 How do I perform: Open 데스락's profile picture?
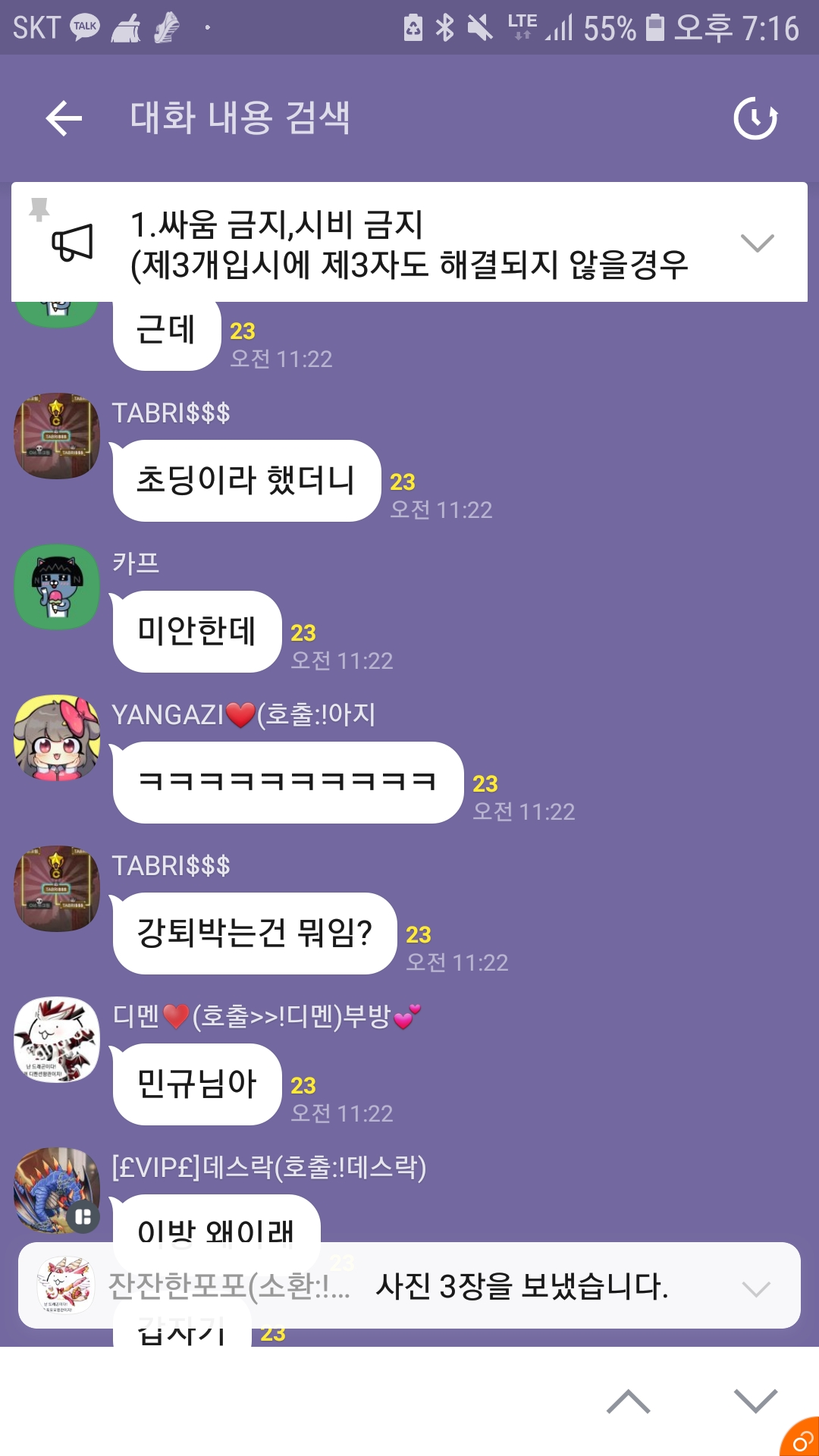pos(57,1191)
